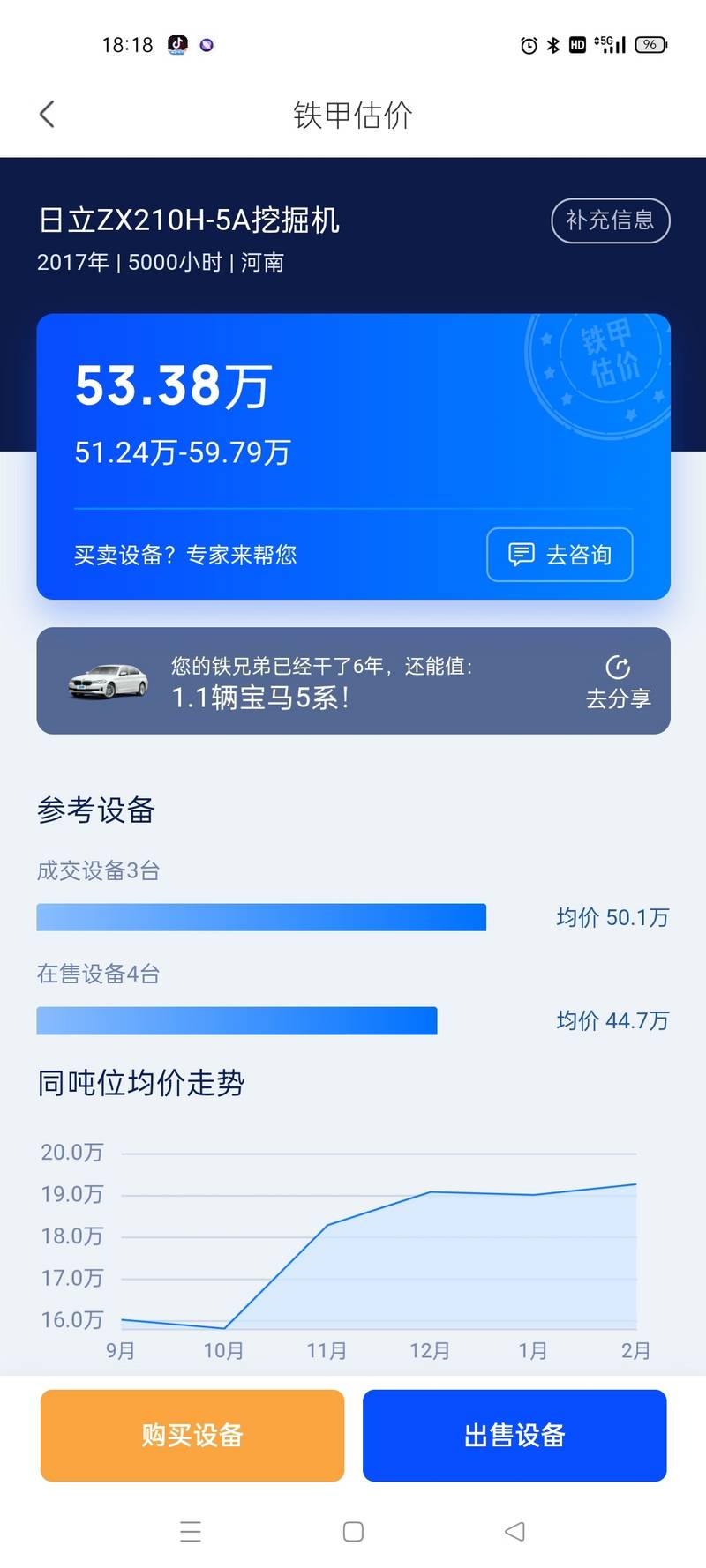
Task: Tap the 补充信息 button
Action: 610,220
